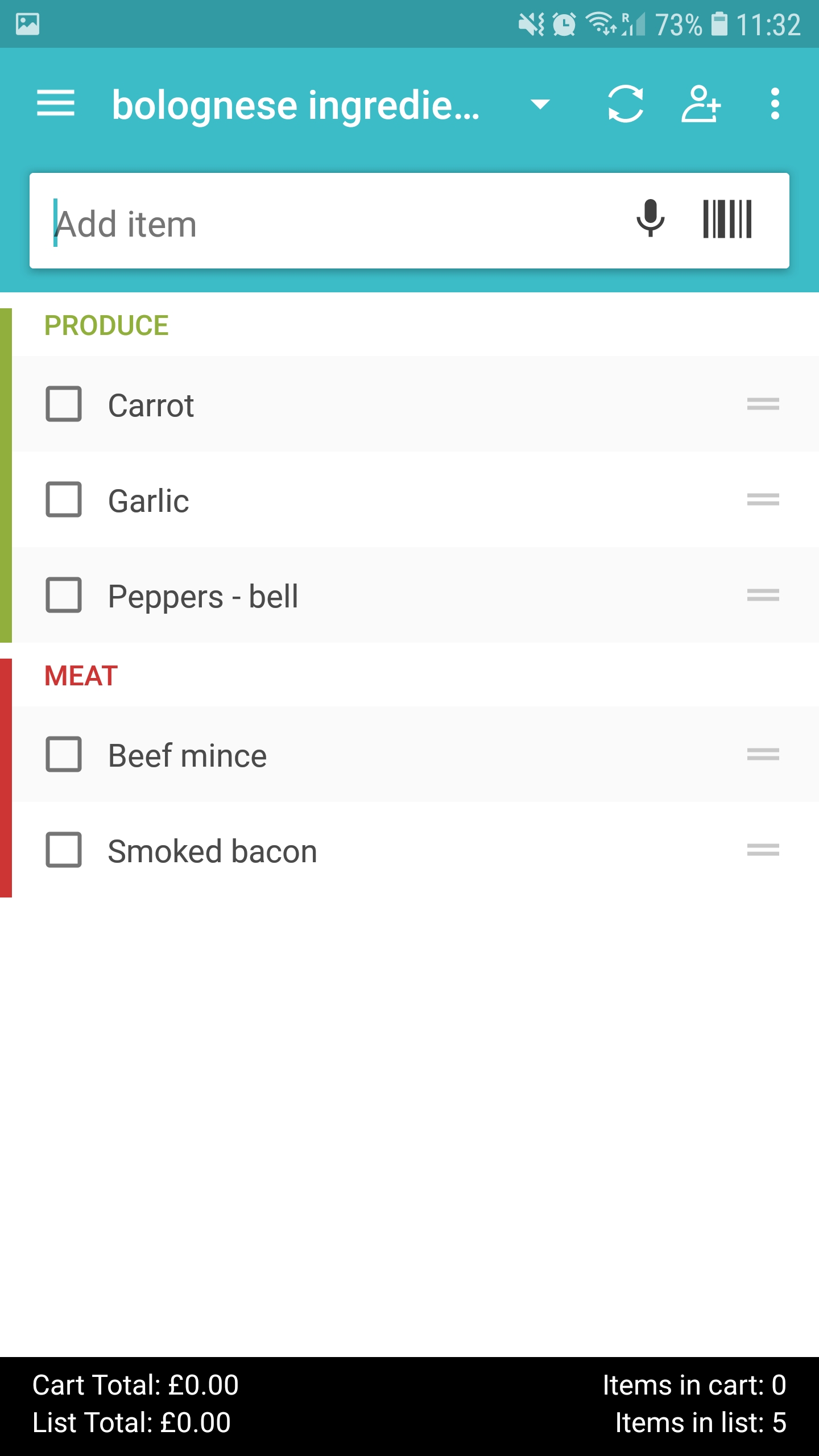Add item by voice microphone
This screenshot has width=819, height=1456.
point(650,219)
